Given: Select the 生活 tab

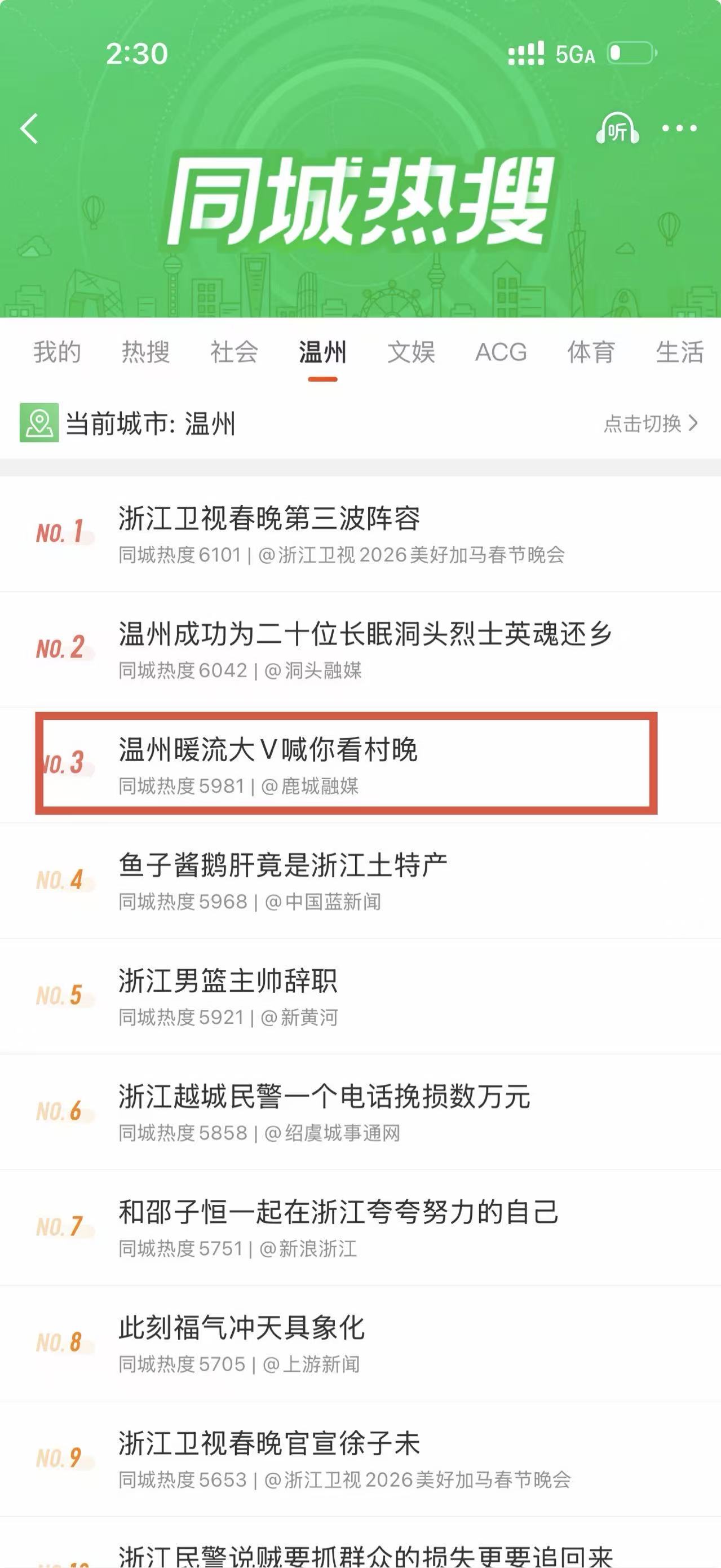Looking at the screenshot, I should pyautogui.click(x=679, y=352).
